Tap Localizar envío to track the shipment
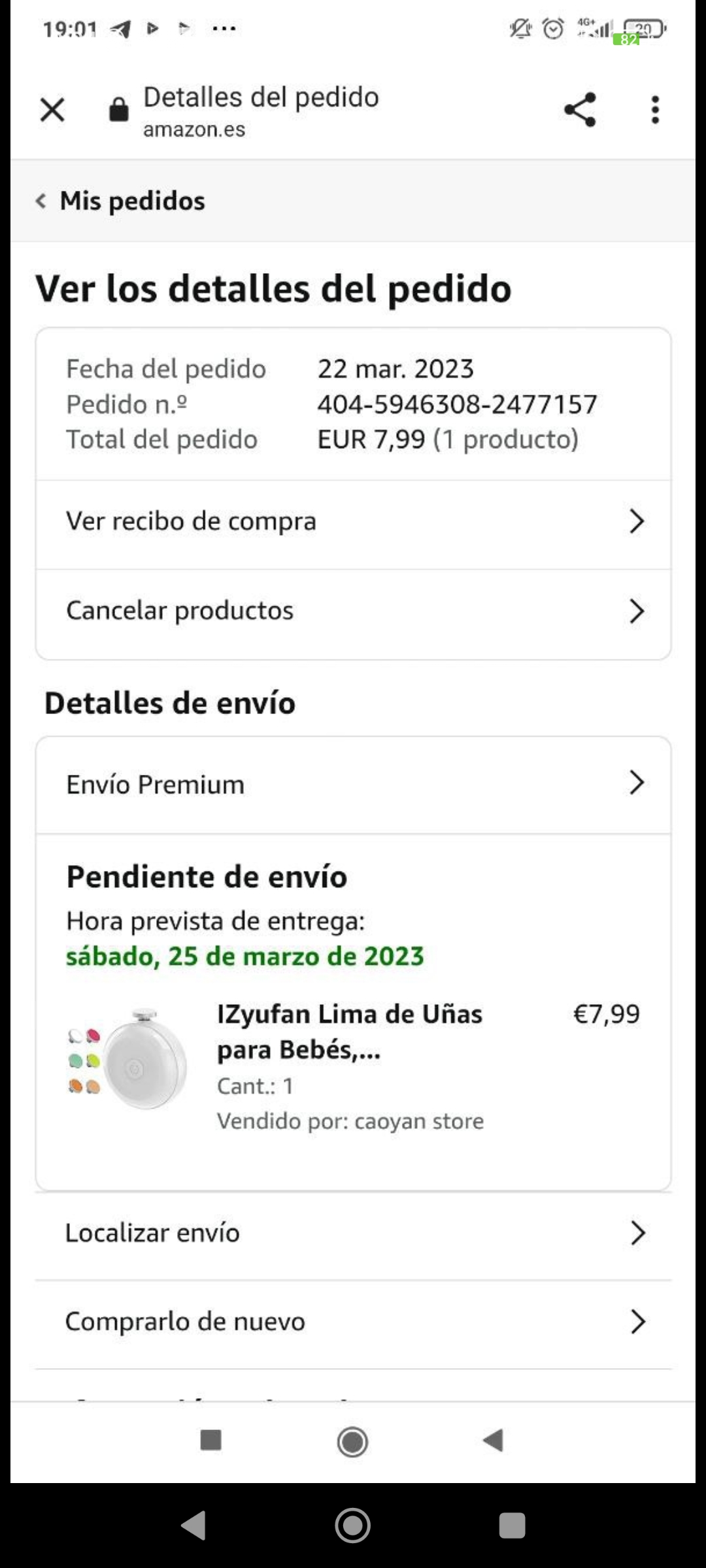The height and width of the screenshot is (1568, 706). pos(353,1233)
